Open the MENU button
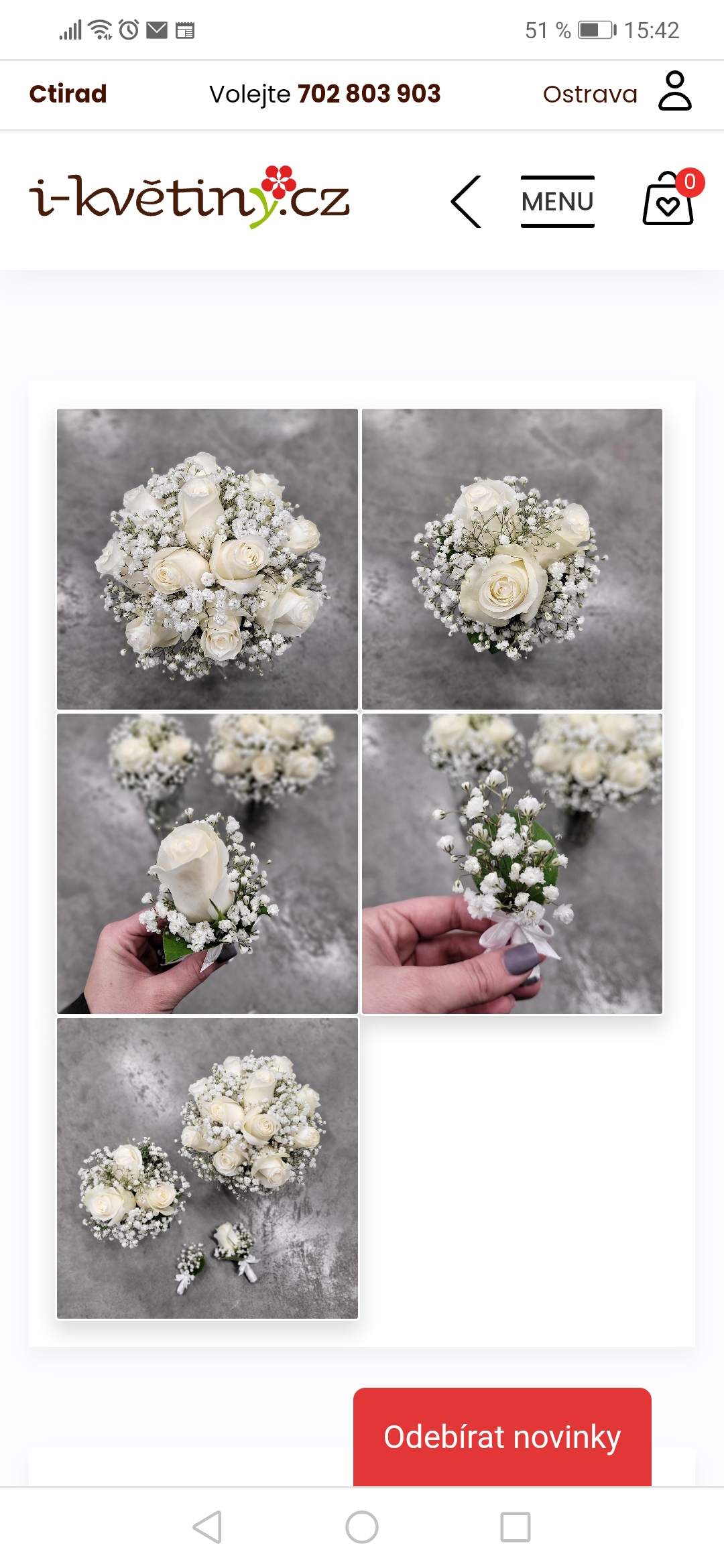Viewport: 724px width, 1568px height. pos(558,202)
